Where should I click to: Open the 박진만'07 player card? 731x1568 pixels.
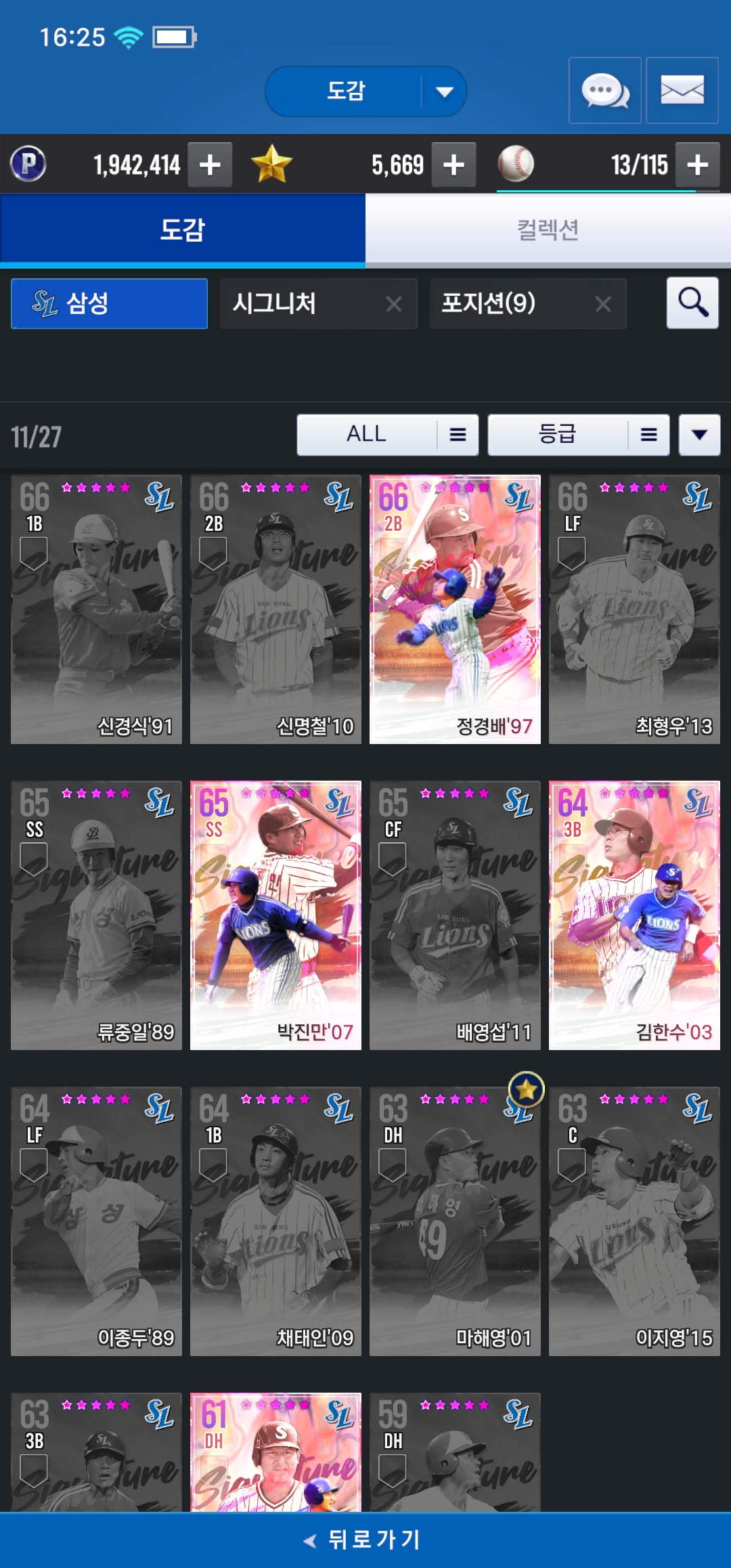pos(275,915)
